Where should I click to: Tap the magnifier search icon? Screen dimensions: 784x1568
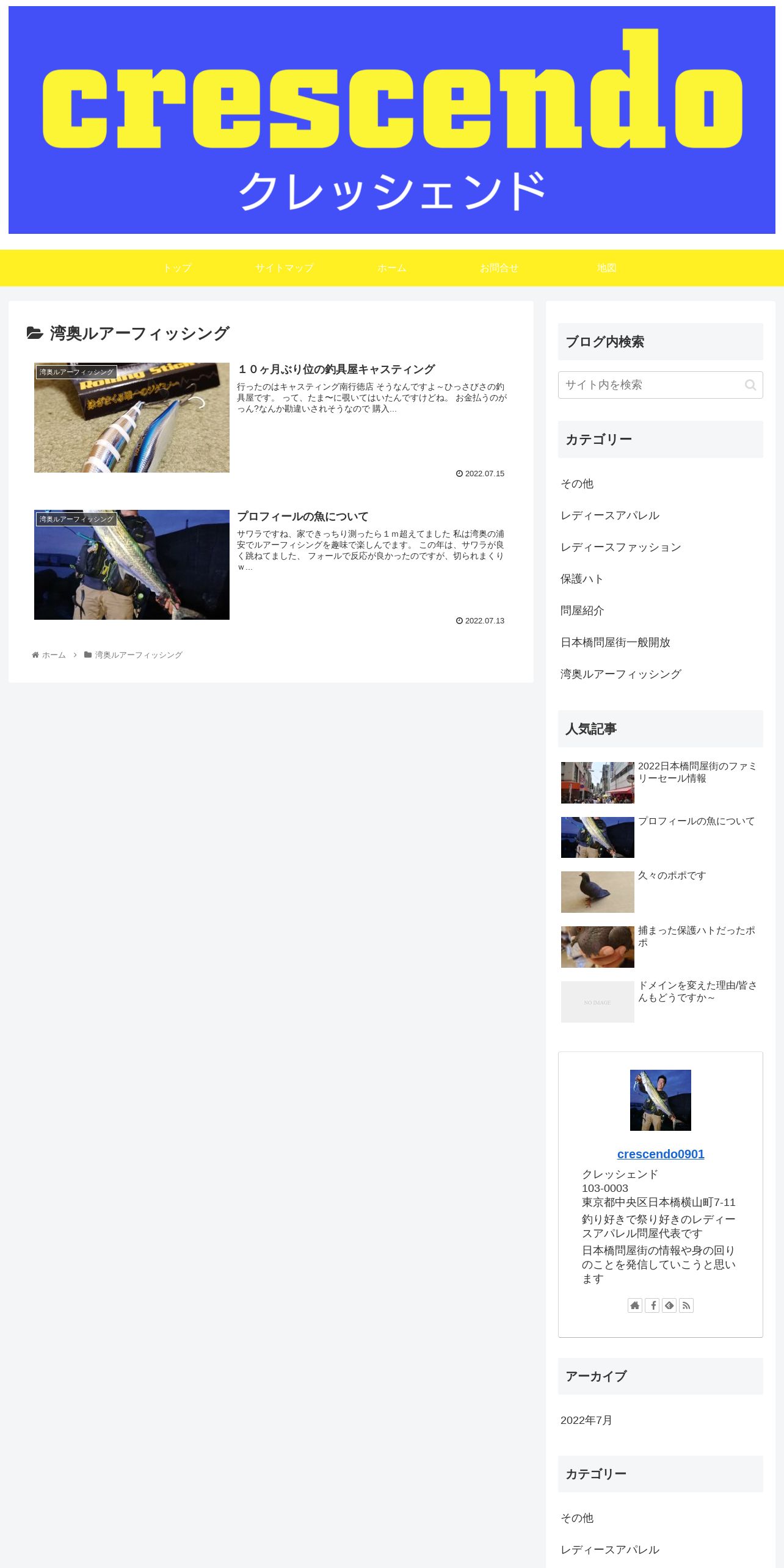(x=750, y=385)
